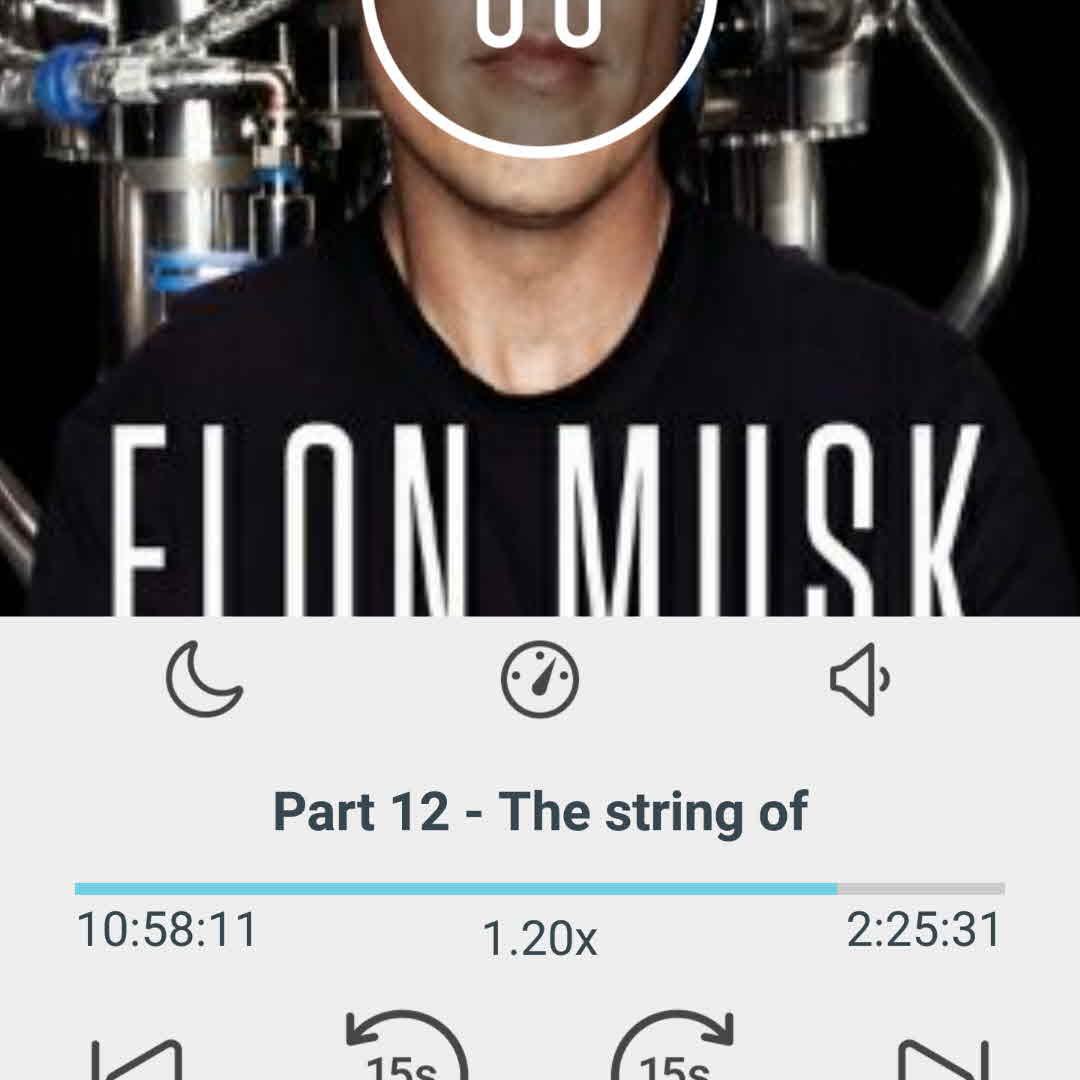Open the volume speaker control
Screen dimensions: 1080x1080
click(860, 680)
